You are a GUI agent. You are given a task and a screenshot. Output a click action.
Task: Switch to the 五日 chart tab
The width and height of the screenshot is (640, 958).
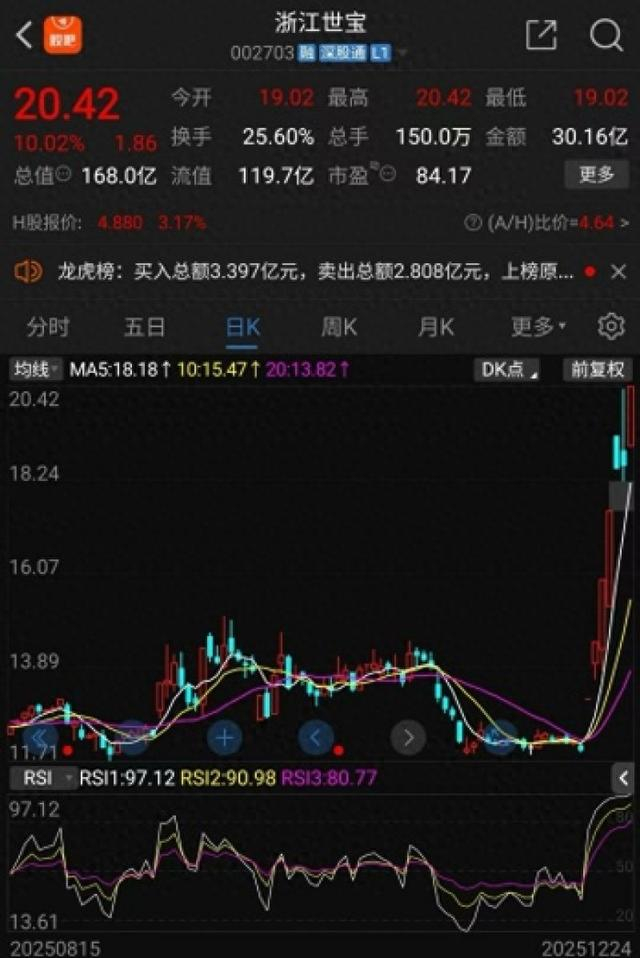coord(144,327)
